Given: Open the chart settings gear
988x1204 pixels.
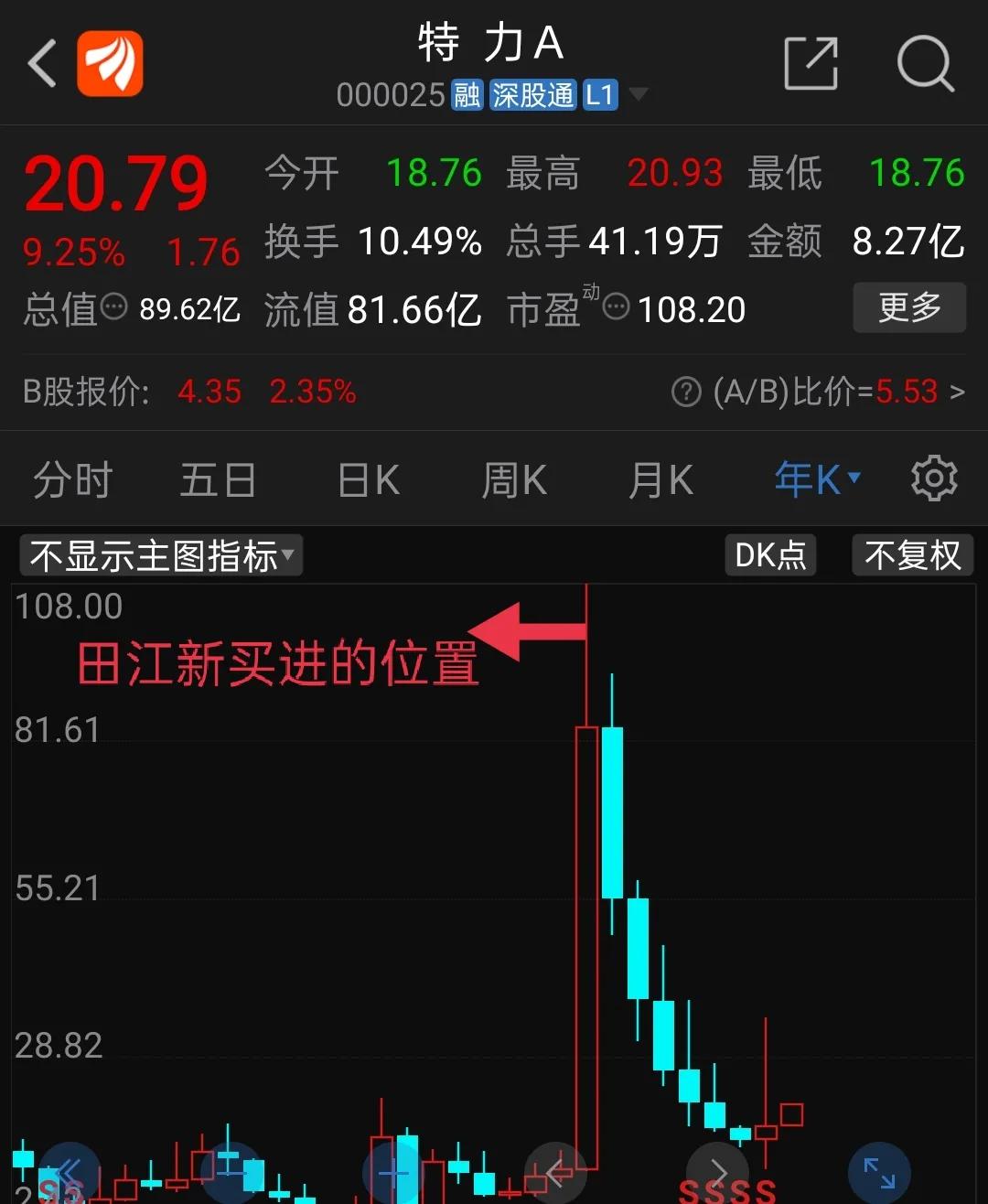Looking at the screenshot, I should point(934,478).
